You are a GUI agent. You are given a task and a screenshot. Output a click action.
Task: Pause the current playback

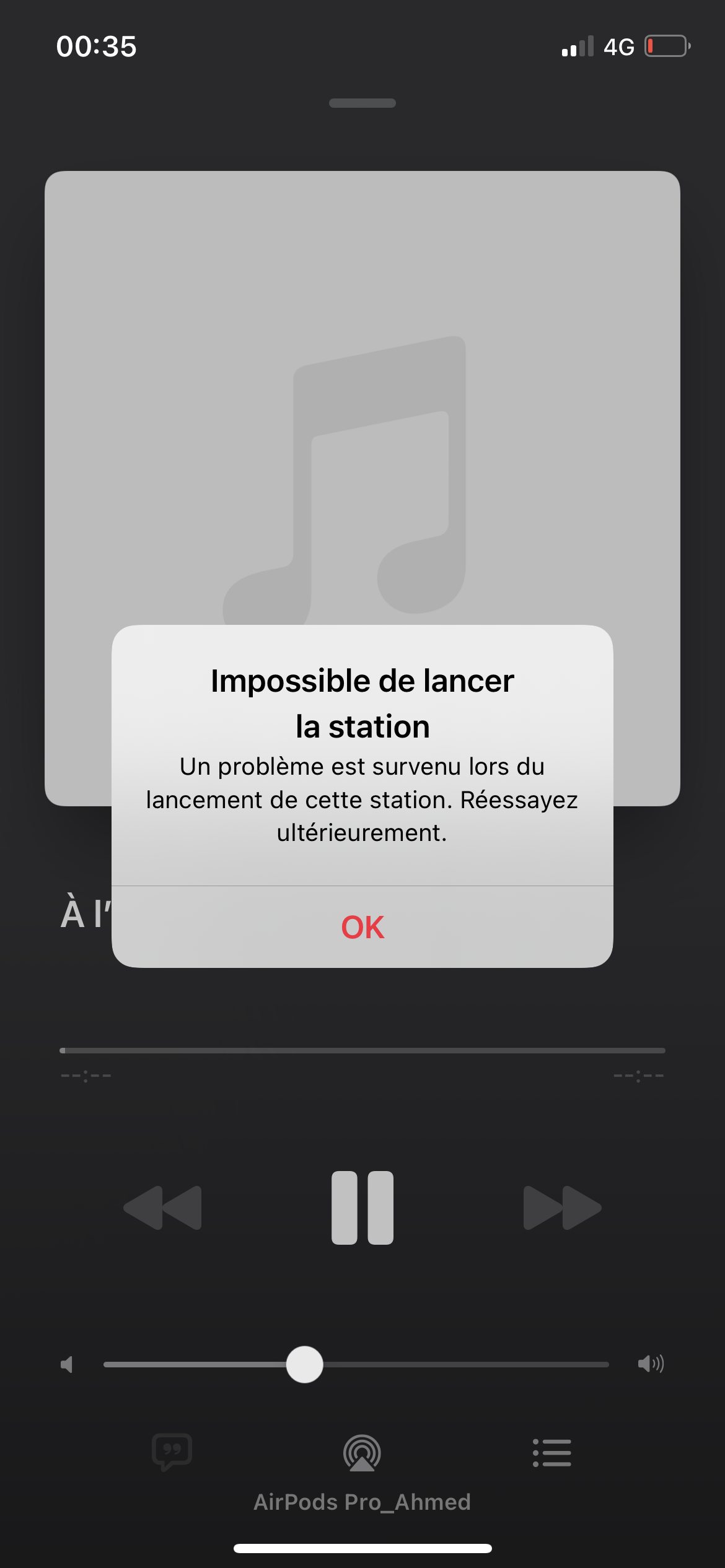[x=362, y=1208]
